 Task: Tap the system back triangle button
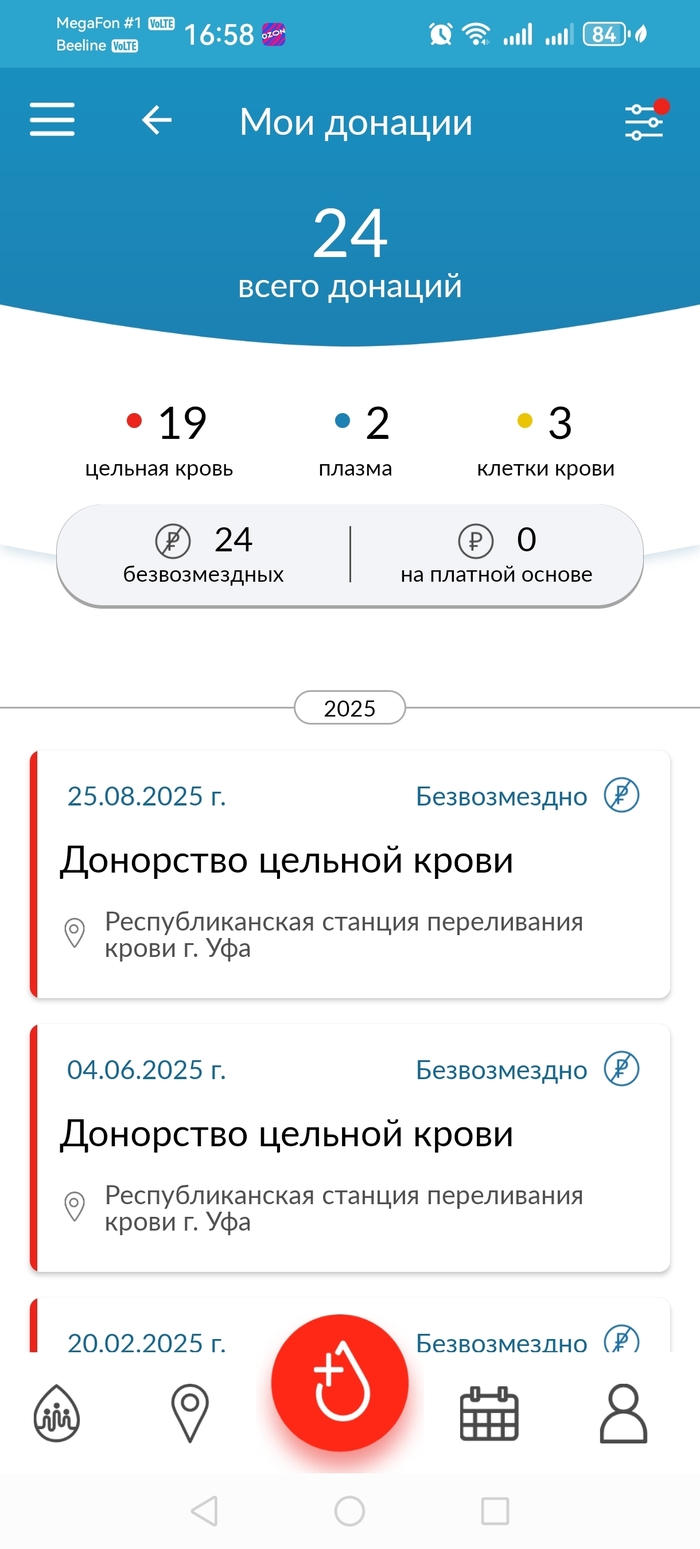coord(204,1510)
